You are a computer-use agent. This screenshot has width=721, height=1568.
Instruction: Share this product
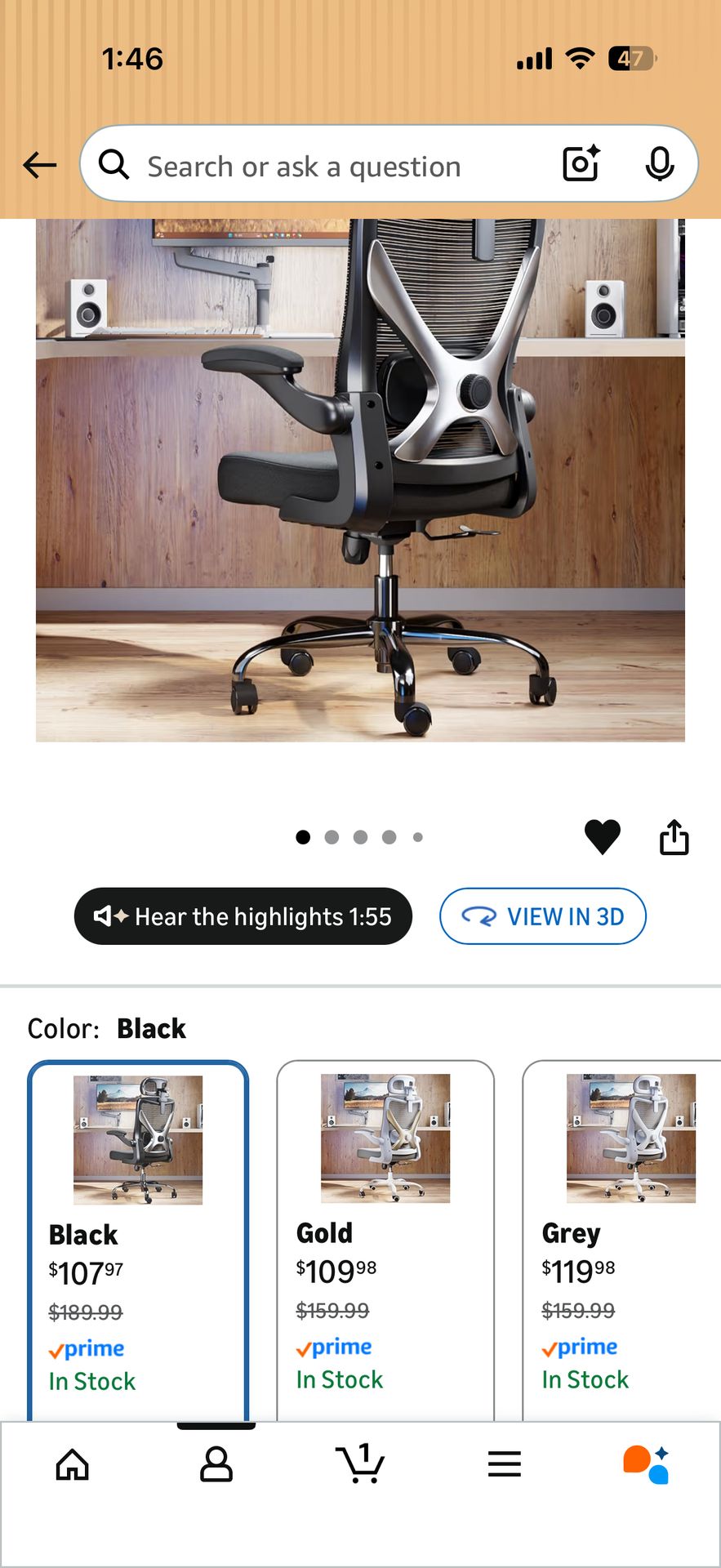pyautogui.click(x=674, y=837)
